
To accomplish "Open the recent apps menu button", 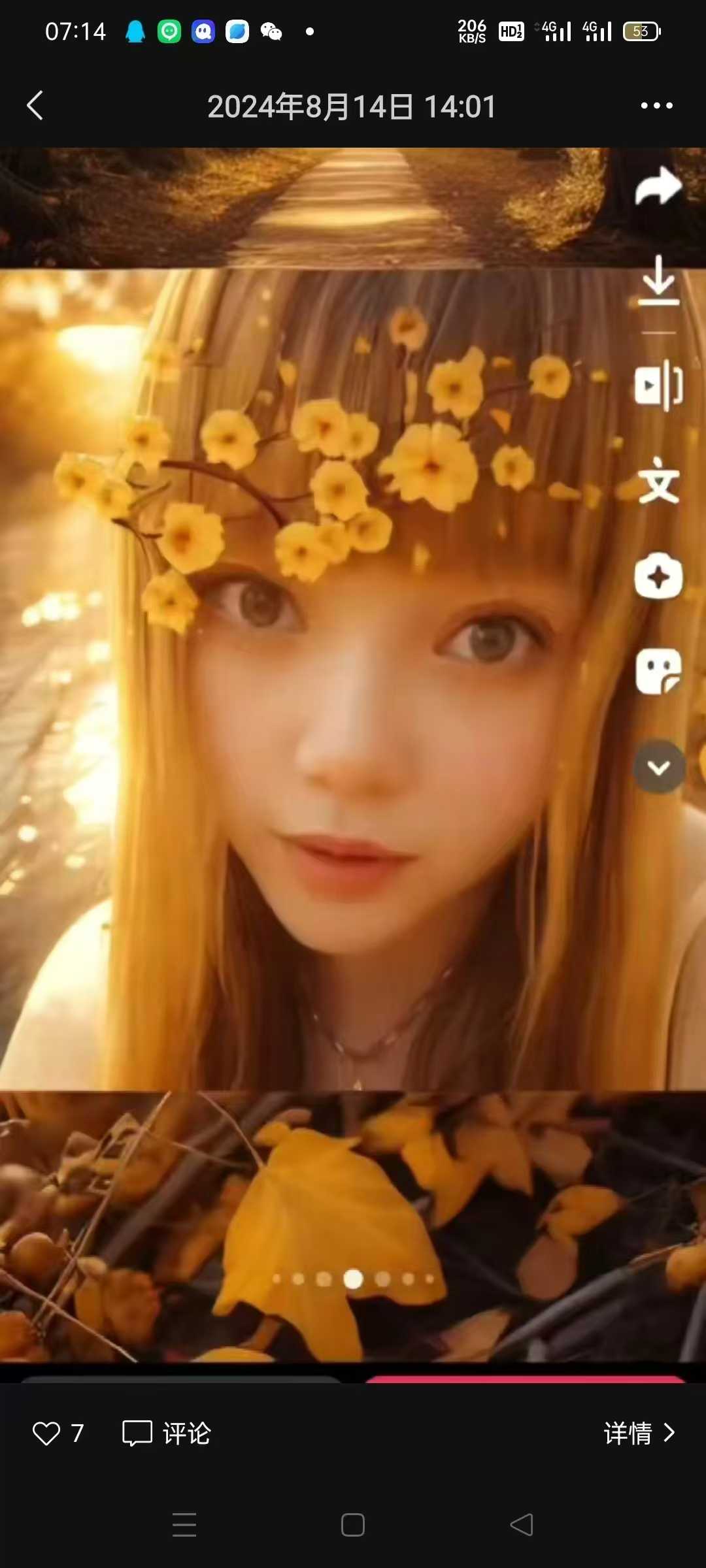I will point(184,1525).
